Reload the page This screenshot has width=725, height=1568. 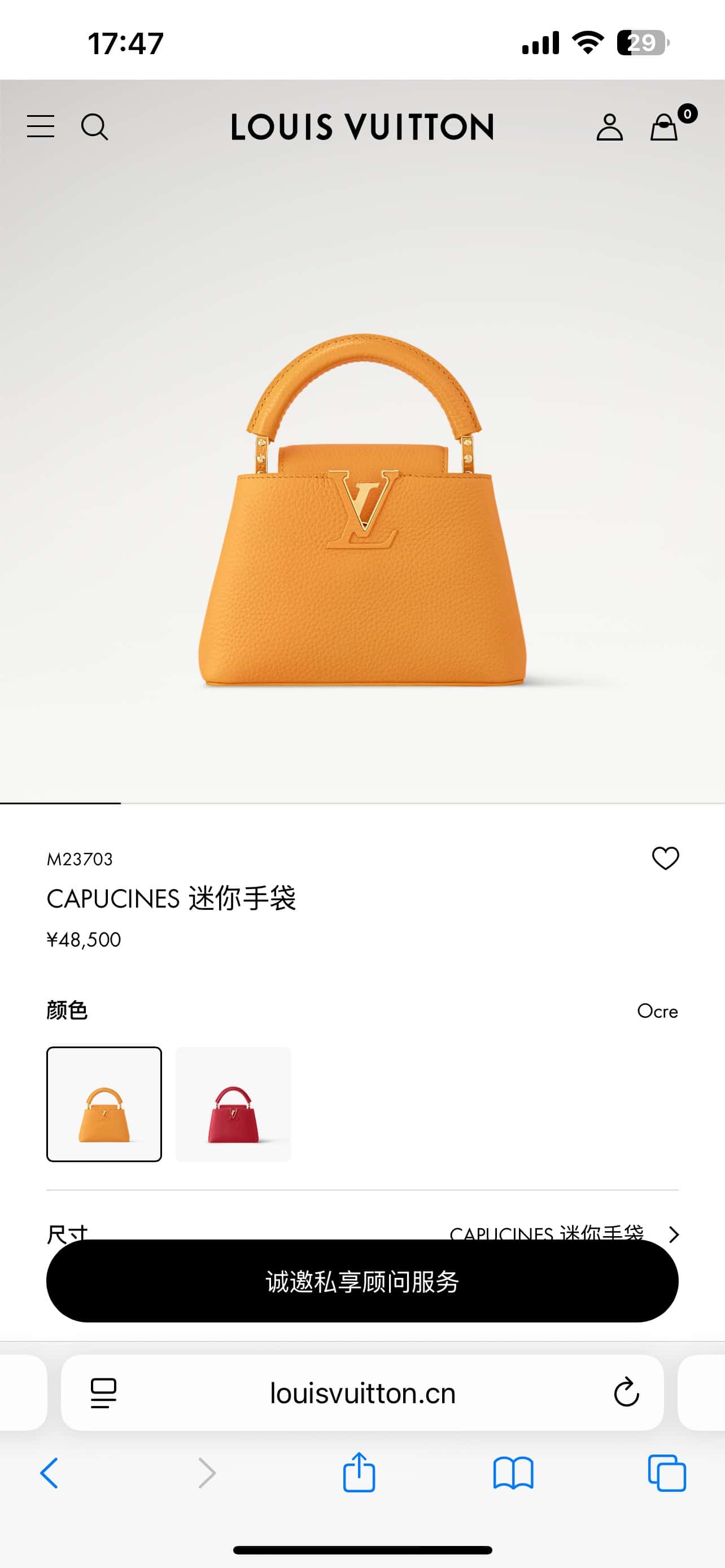pos(626,1392)
